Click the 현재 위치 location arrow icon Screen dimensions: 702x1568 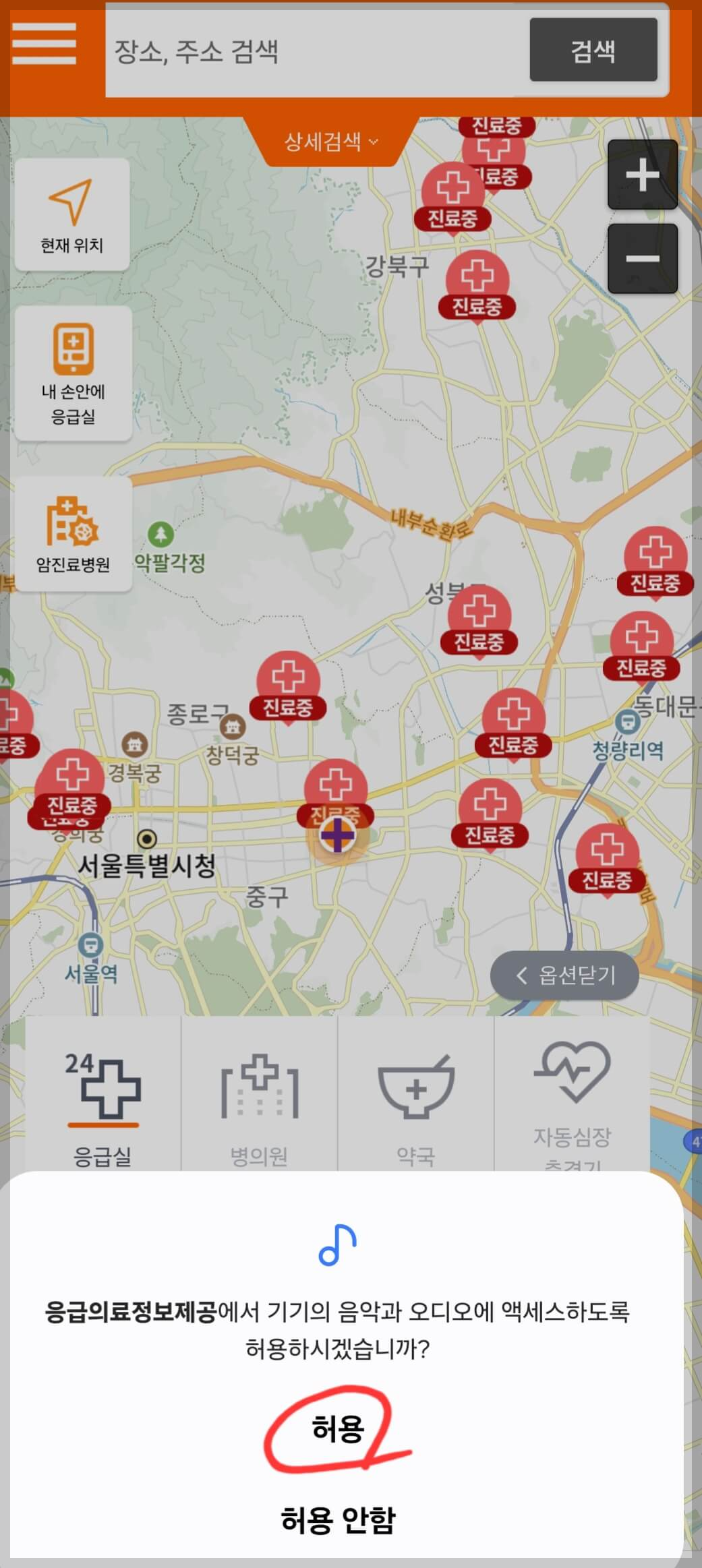click(x=71, y=201)
